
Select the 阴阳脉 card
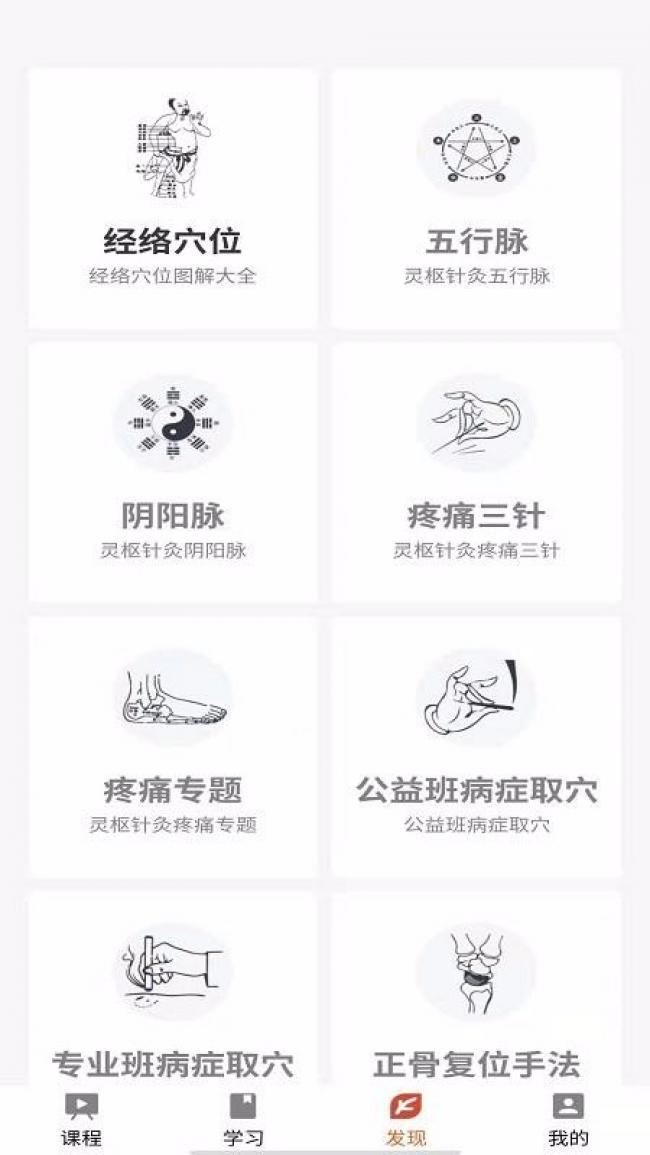point(173,473)
